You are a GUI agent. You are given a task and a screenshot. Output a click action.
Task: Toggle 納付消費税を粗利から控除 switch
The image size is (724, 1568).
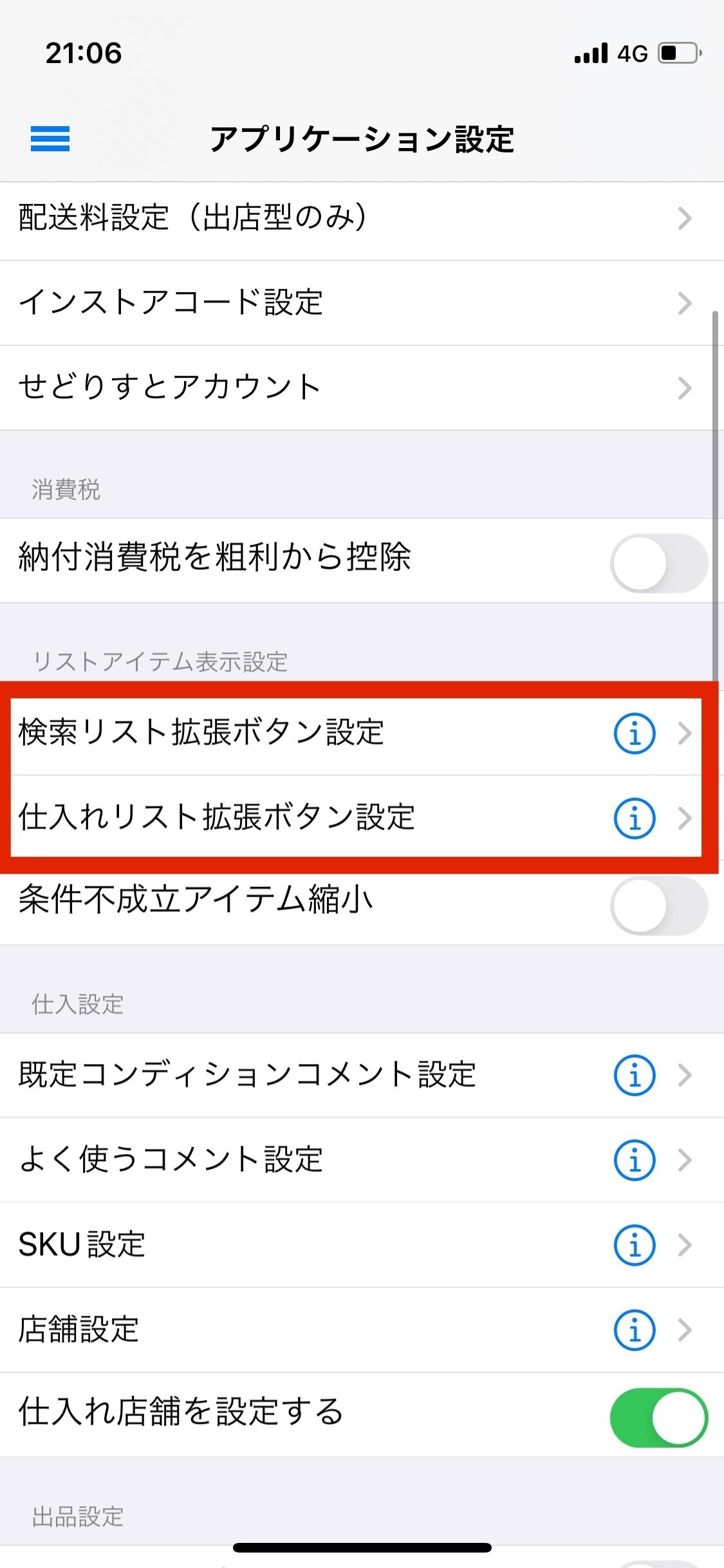pos(658,563)
